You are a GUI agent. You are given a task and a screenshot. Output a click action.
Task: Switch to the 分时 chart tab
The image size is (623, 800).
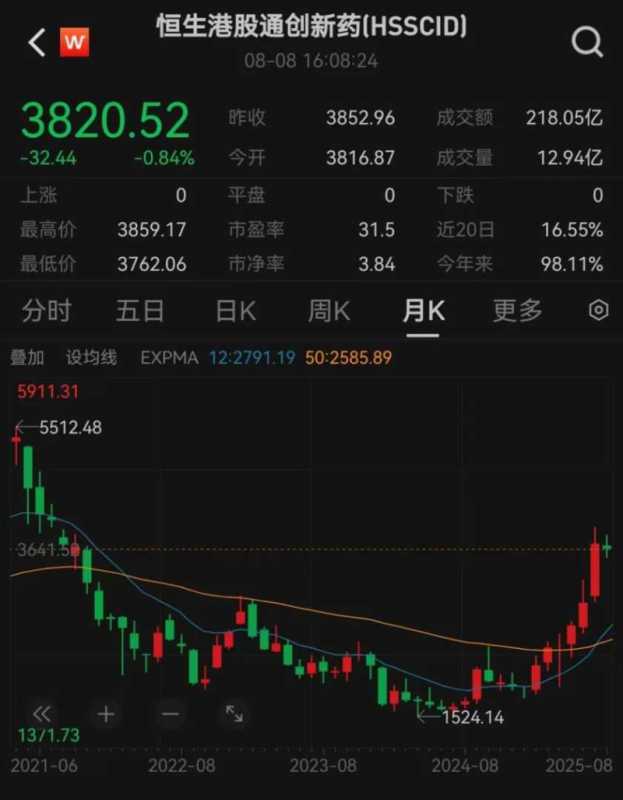pos(46,311)
